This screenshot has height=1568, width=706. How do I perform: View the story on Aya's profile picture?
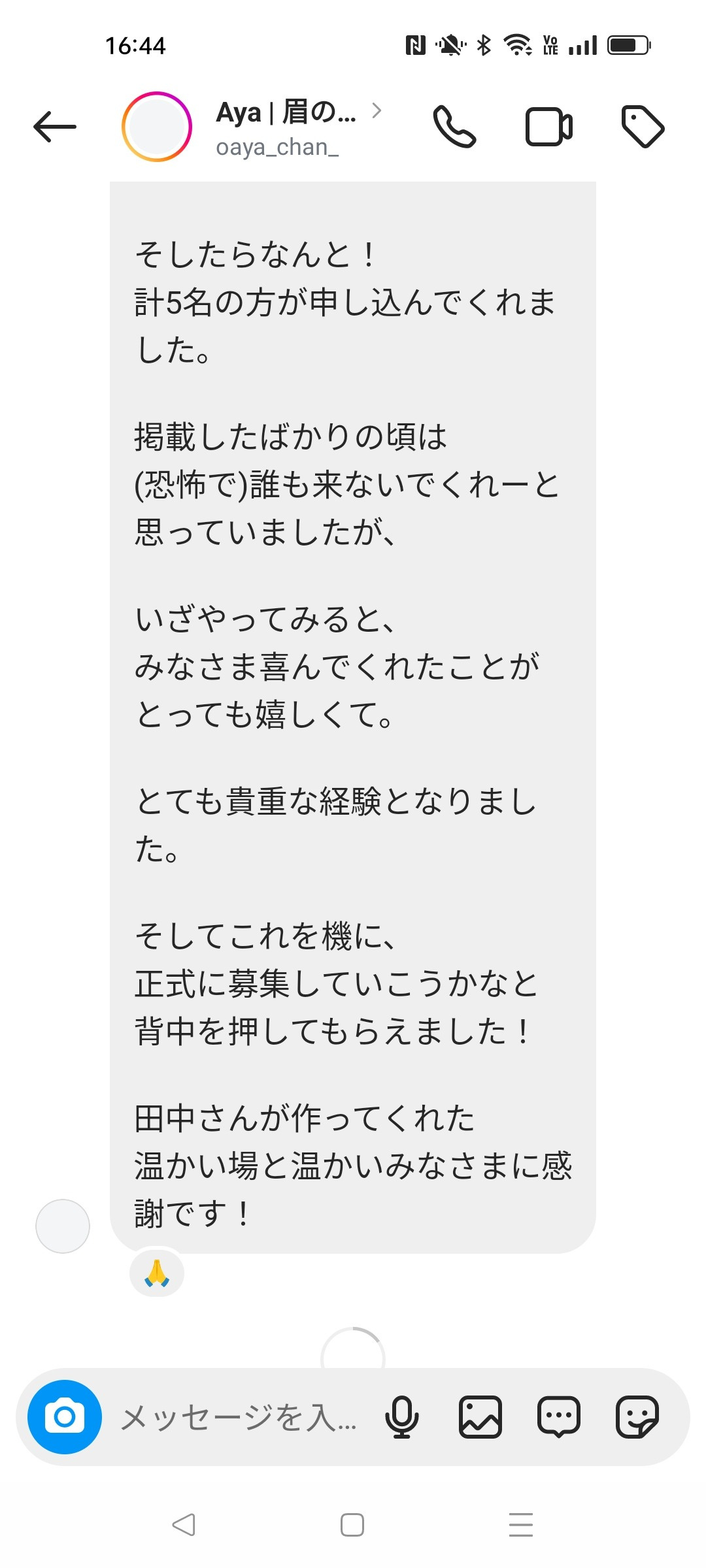tap(157, 127)
